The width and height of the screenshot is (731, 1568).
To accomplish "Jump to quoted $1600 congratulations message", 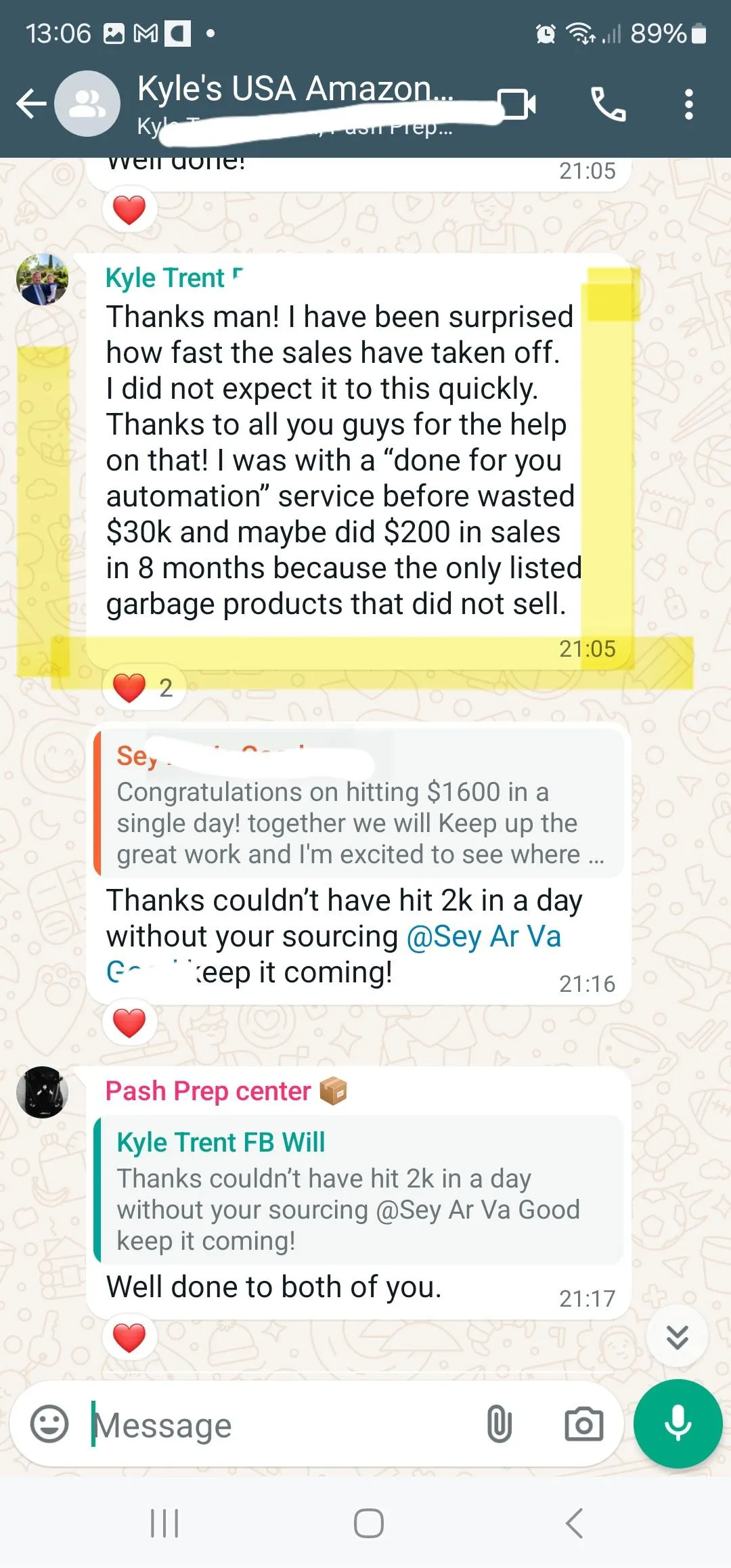I will point(359,803).
